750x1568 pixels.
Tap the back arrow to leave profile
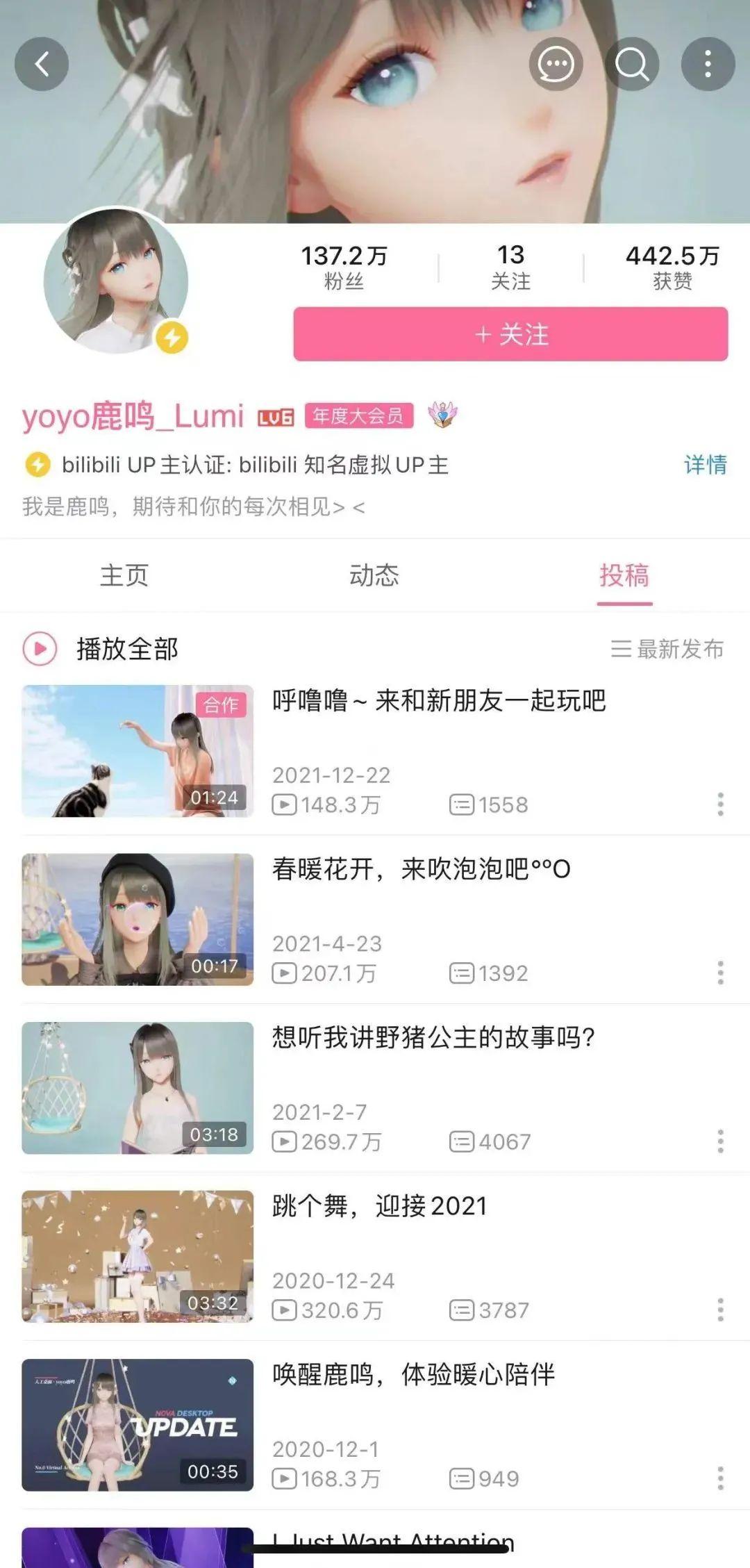coord(43,63)
